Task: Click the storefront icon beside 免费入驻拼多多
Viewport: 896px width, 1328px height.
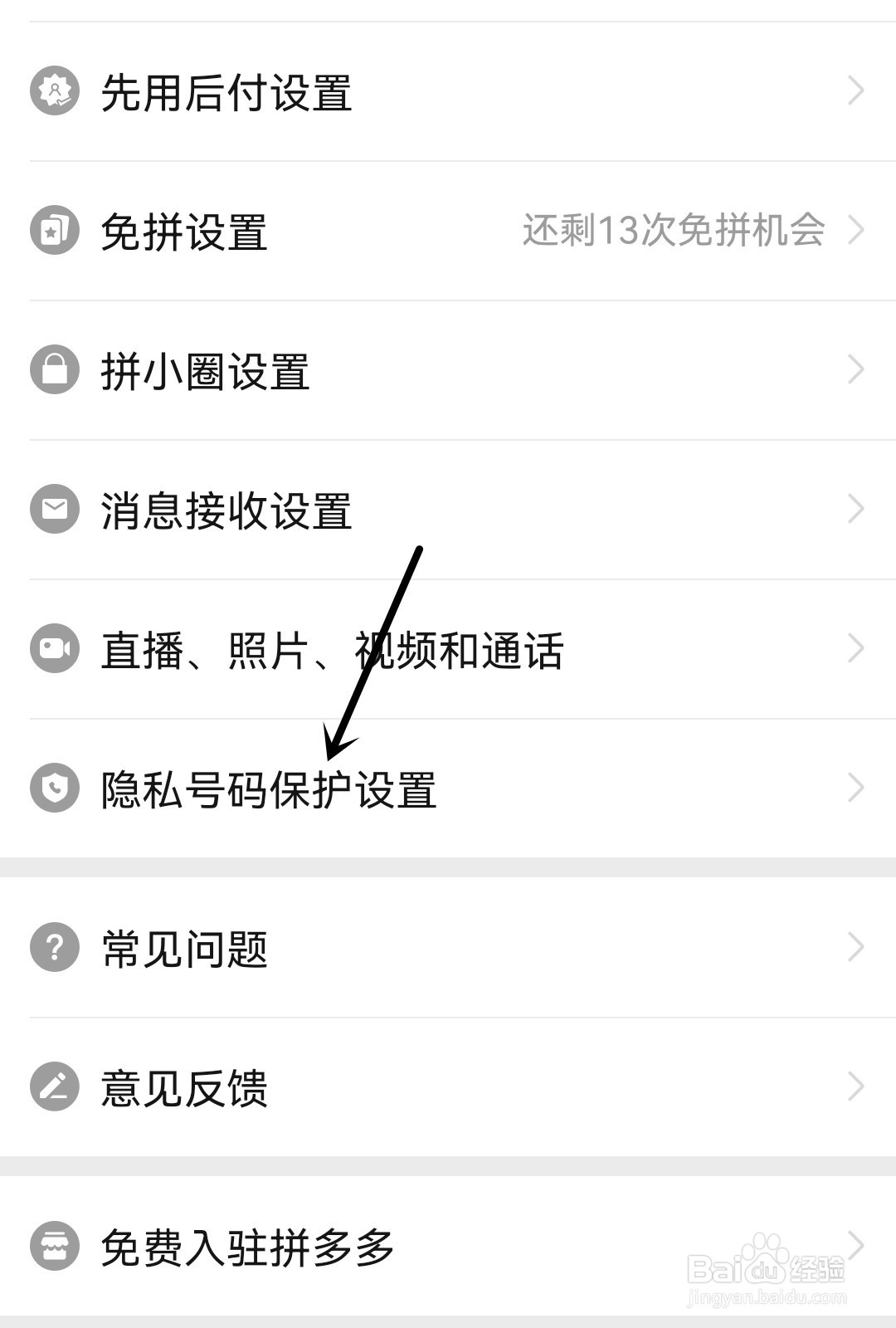Action: point(53,1244)
